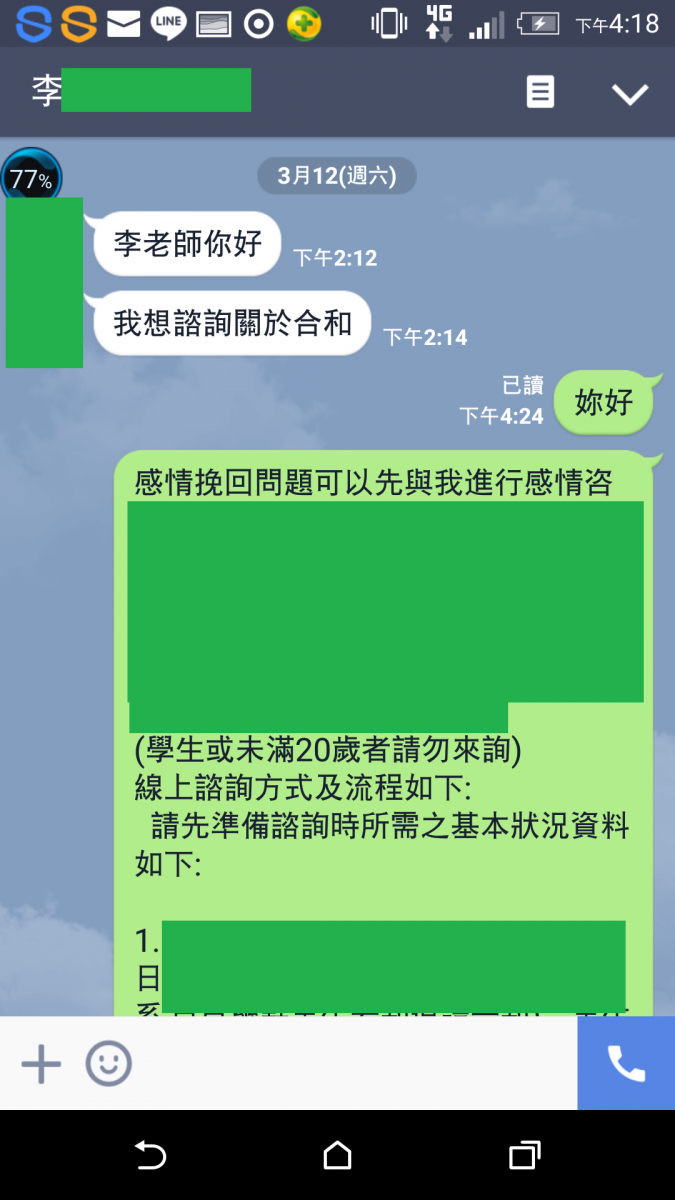
Task: Open the emoji sticker picker
Action: point(108,1064)
